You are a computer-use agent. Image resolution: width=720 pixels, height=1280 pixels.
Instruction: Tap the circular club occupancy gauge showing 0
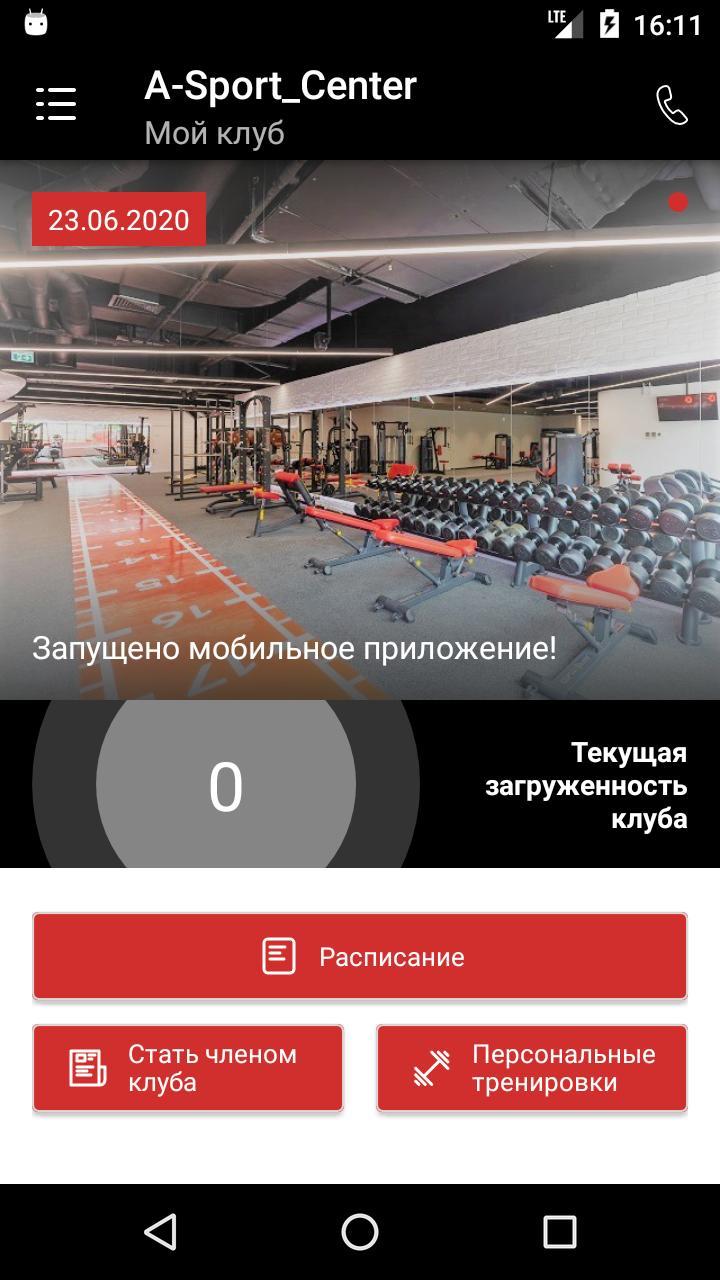click(227, 786)
